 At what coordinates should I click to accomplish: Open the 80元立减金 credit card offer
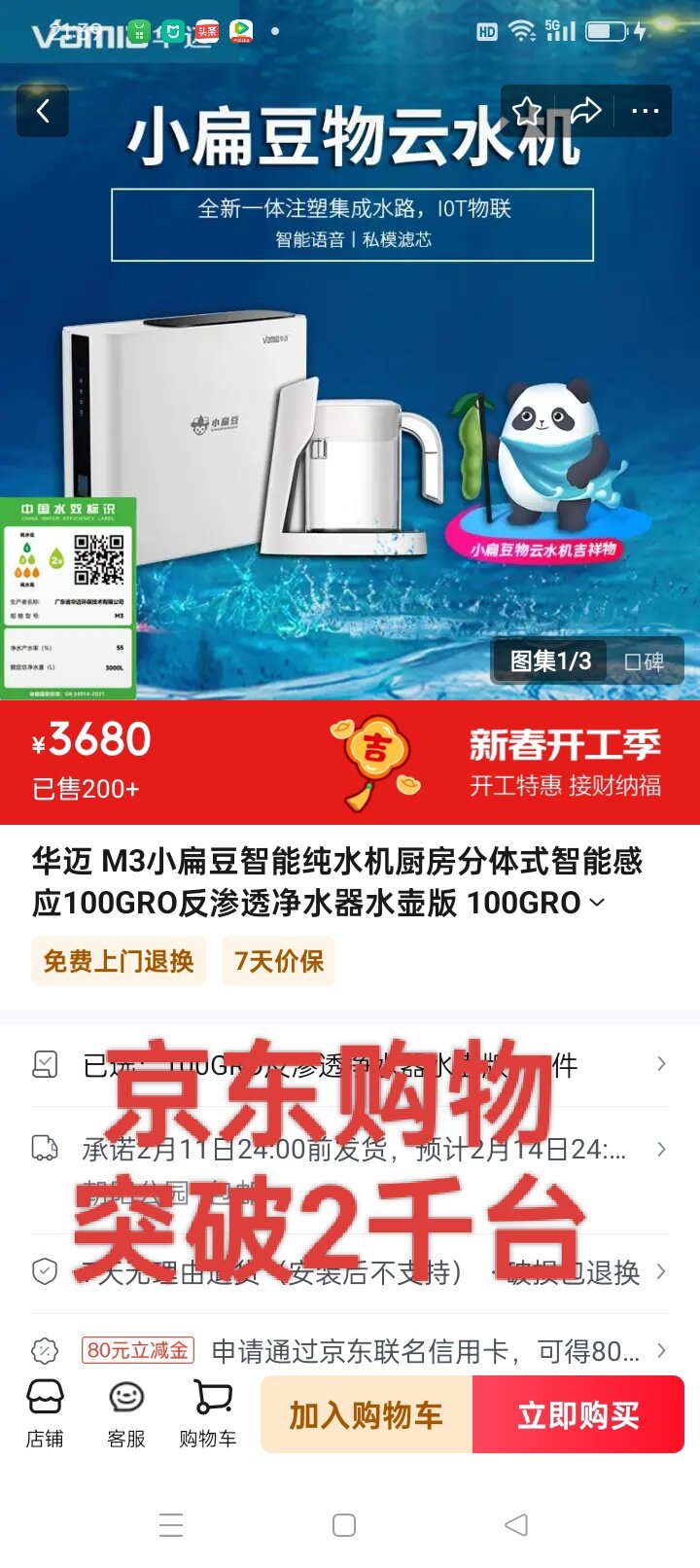point(350,1351)
